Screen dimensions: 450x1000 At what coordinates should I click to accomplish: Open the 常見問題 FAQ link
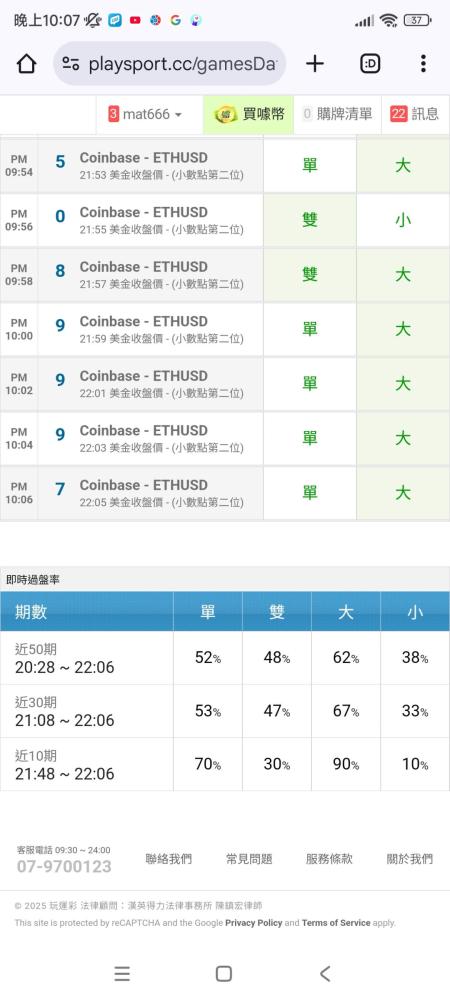(249, 859)
